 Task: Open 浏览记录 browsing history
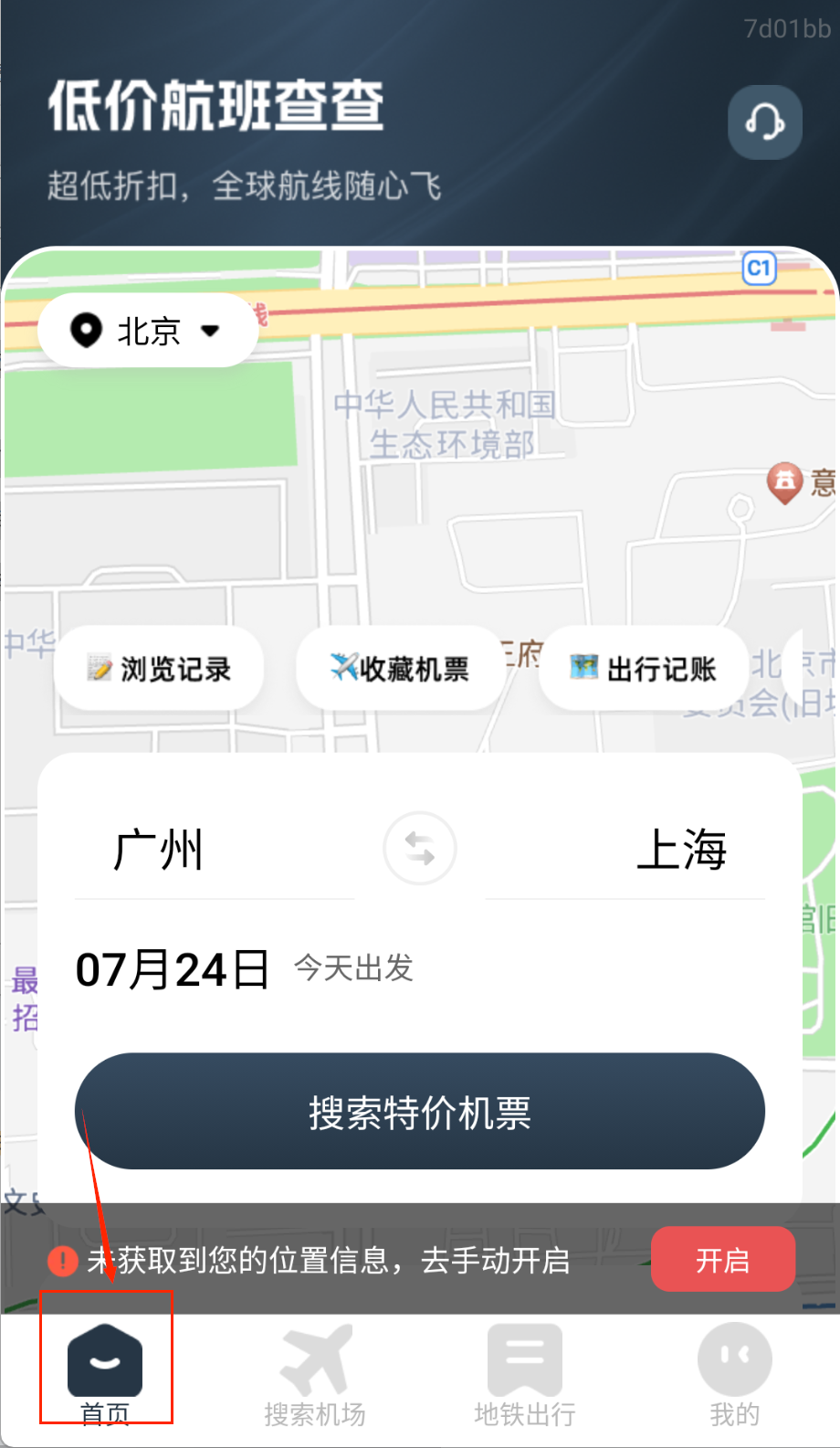(x=159, y=669)
